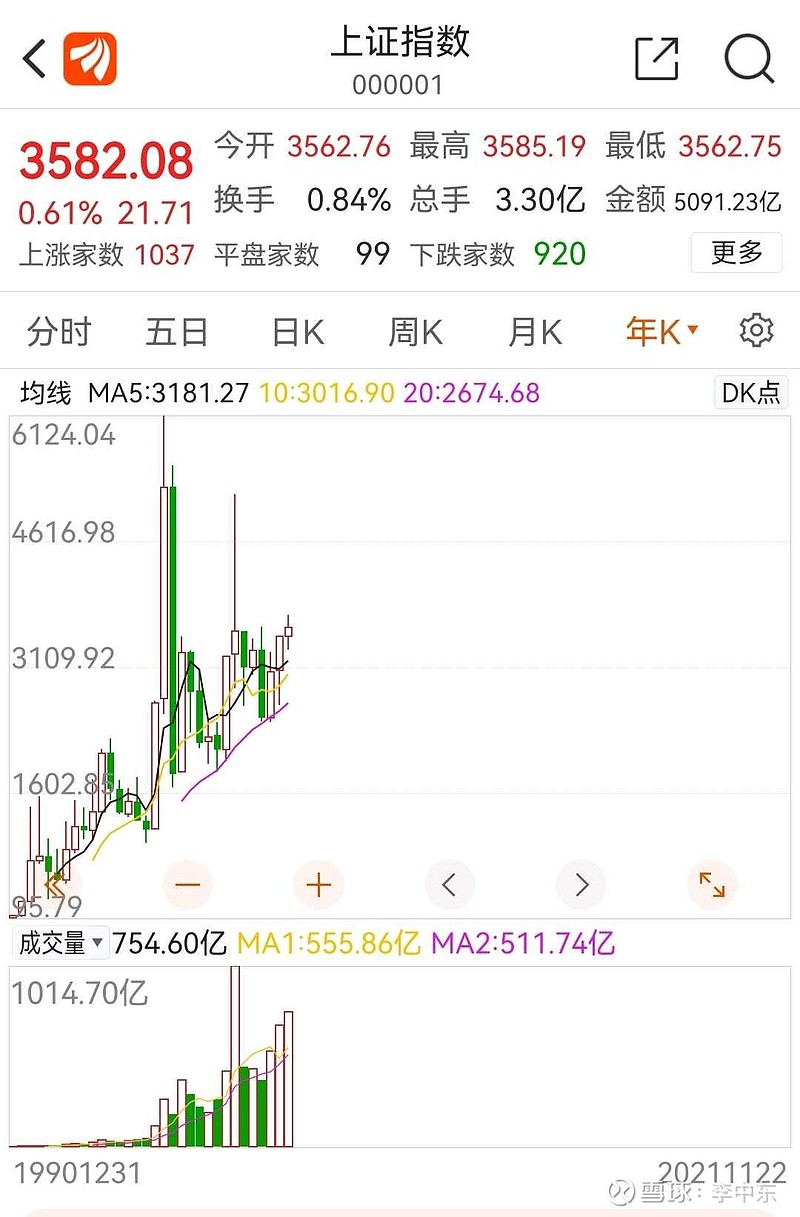This screenshot has width=800, height=1217.
Task: Zoom in using the plus control
Action: point(318,884)
